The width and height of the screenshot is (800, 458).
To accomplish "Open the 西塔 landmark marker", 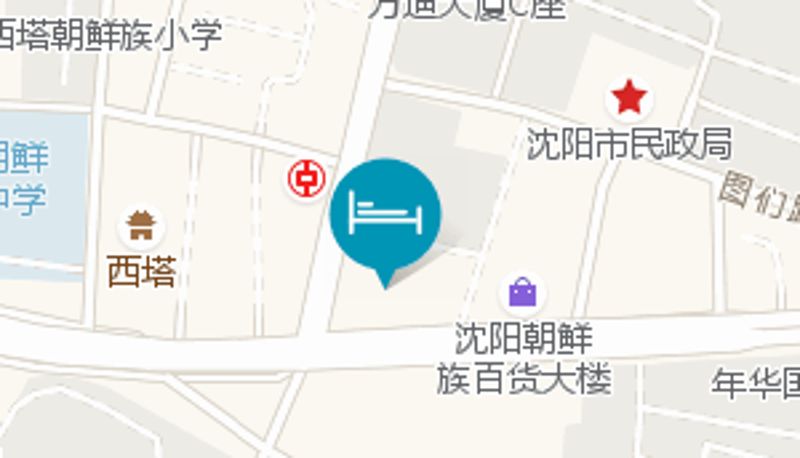I will (x=141, y=227).
